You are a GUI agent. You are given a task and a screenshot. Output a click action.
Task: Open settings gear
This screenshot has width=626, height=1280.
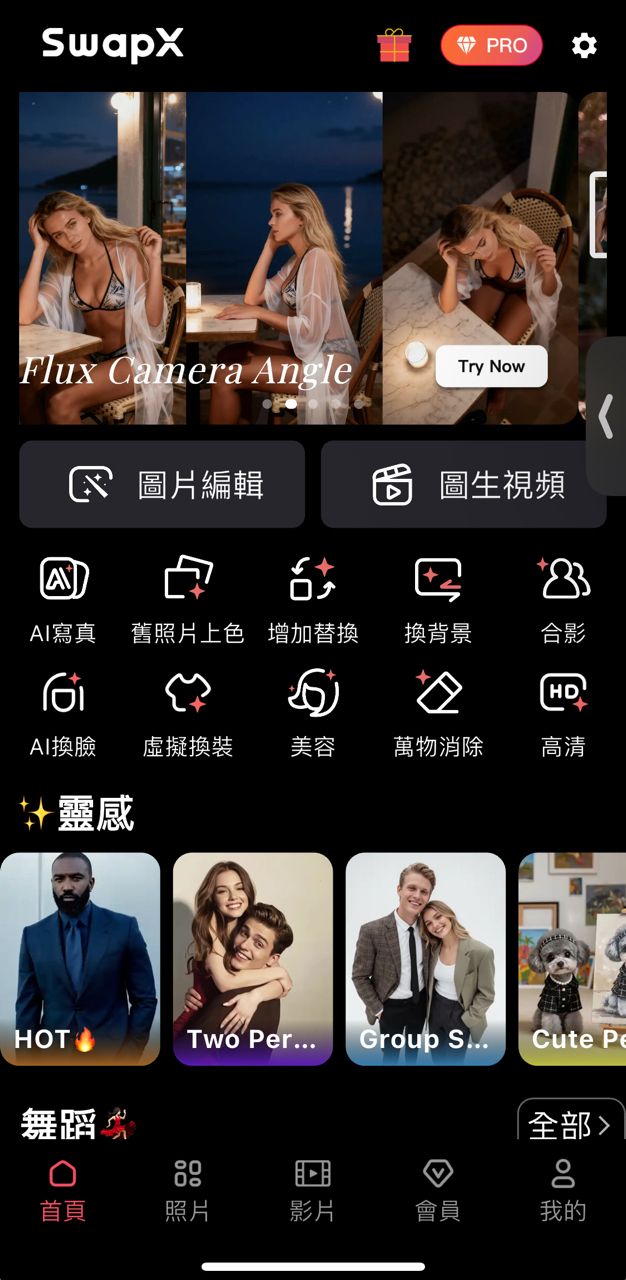[x=584, y=45]
